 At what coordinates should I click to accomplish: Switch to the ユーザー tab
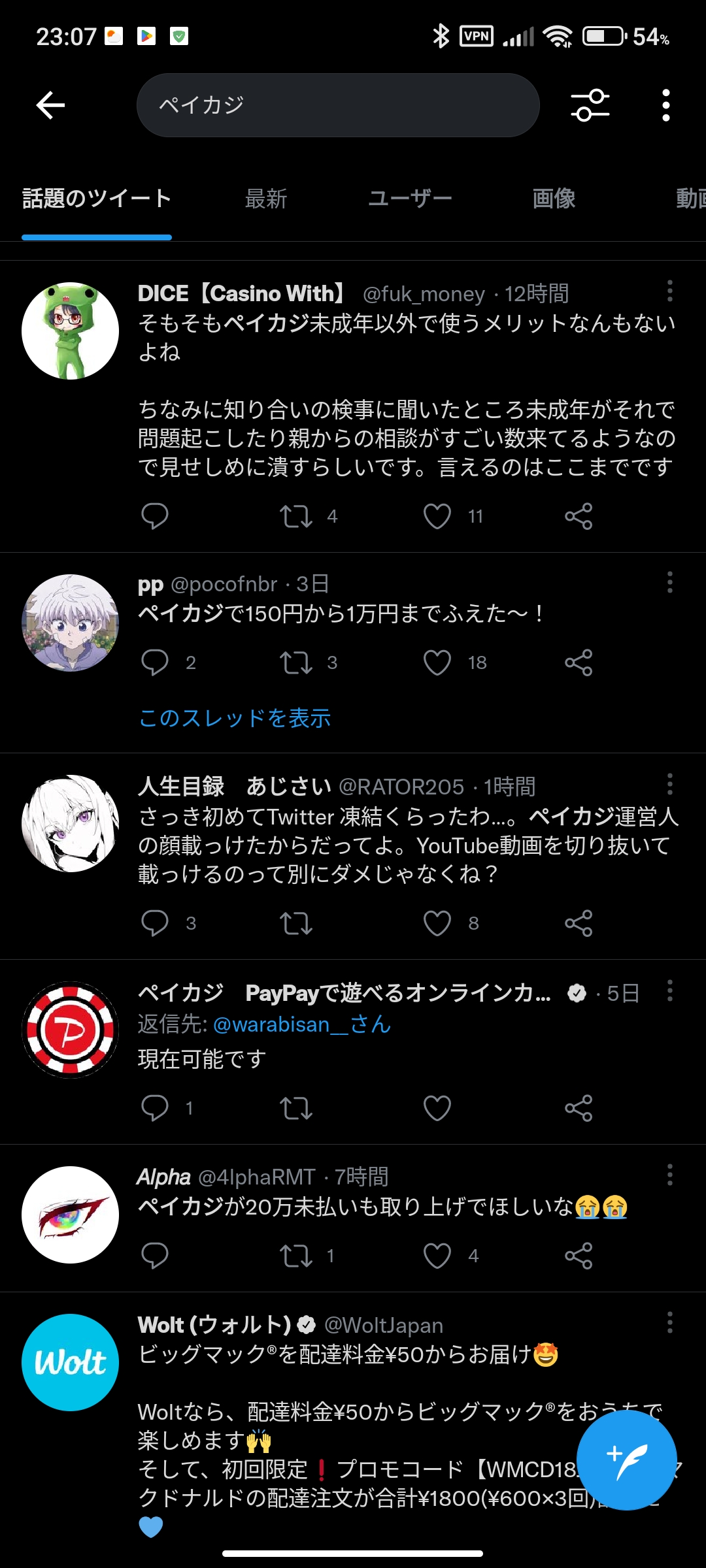click(410, 199)
